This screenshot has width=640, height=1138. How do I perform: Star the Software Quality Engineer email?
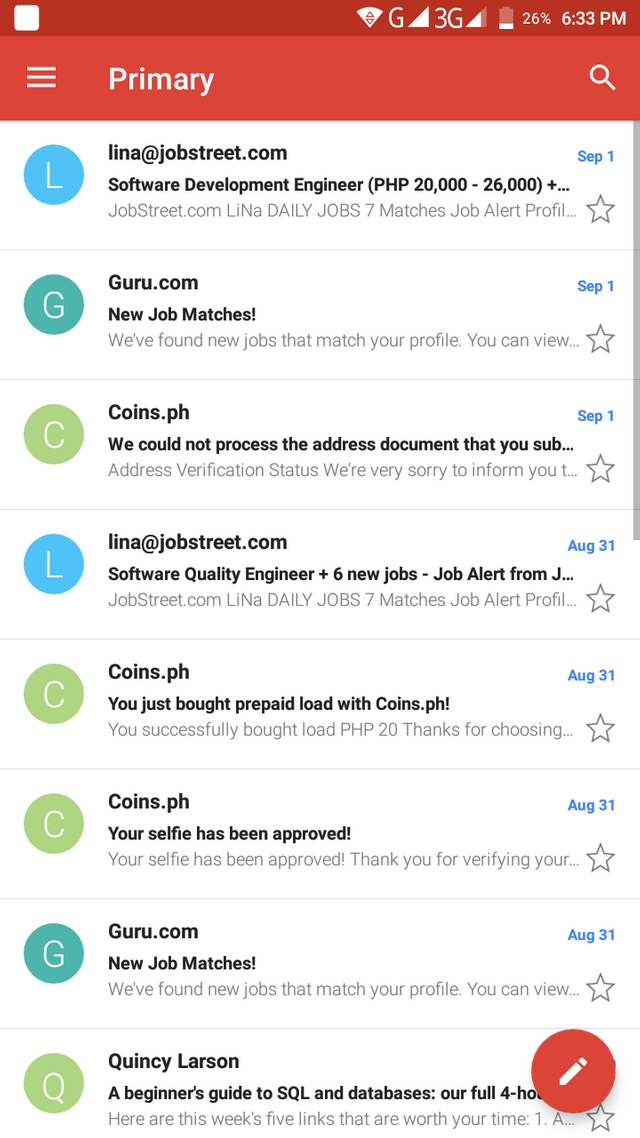point(600,599)
